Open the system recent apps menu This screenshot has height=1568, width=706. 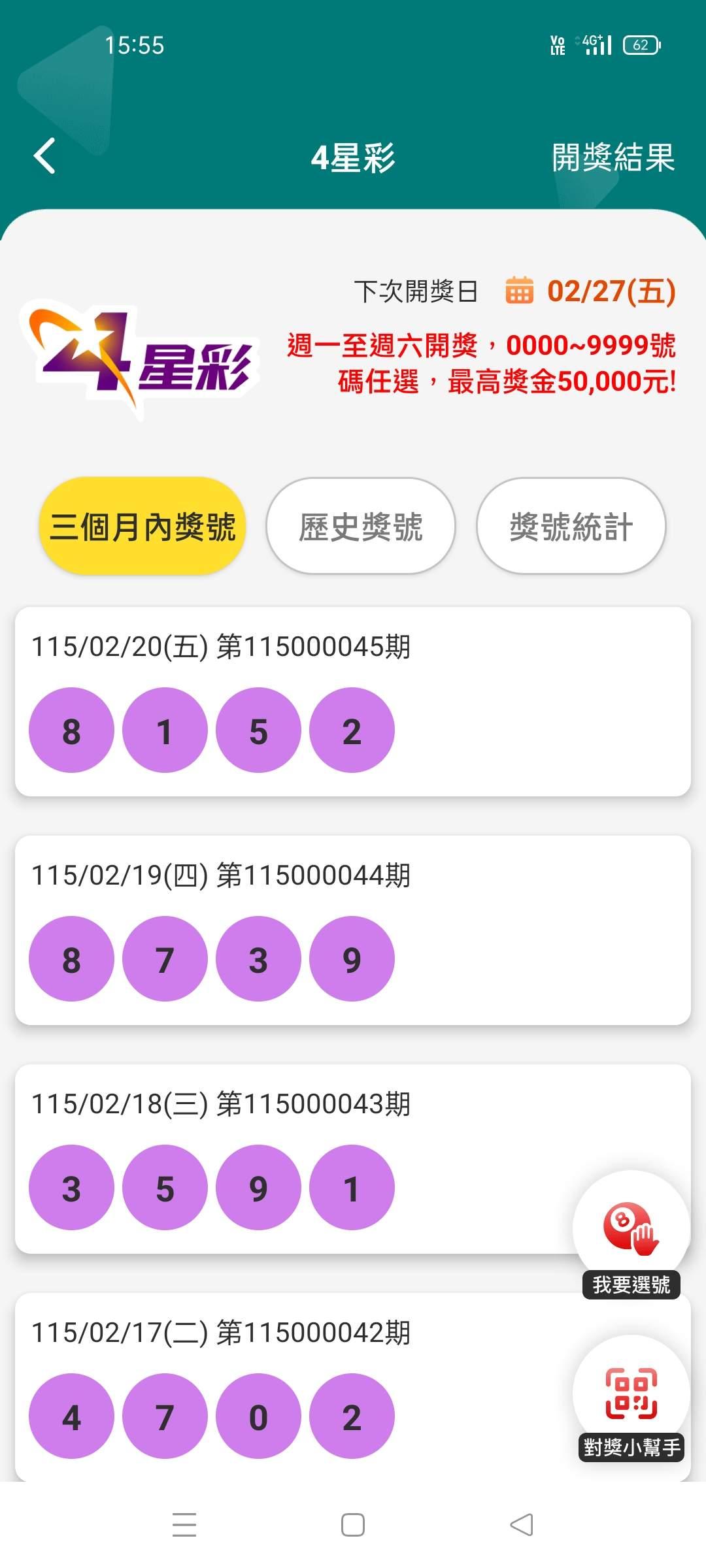pyautogui.click(x=184, y=1525)
